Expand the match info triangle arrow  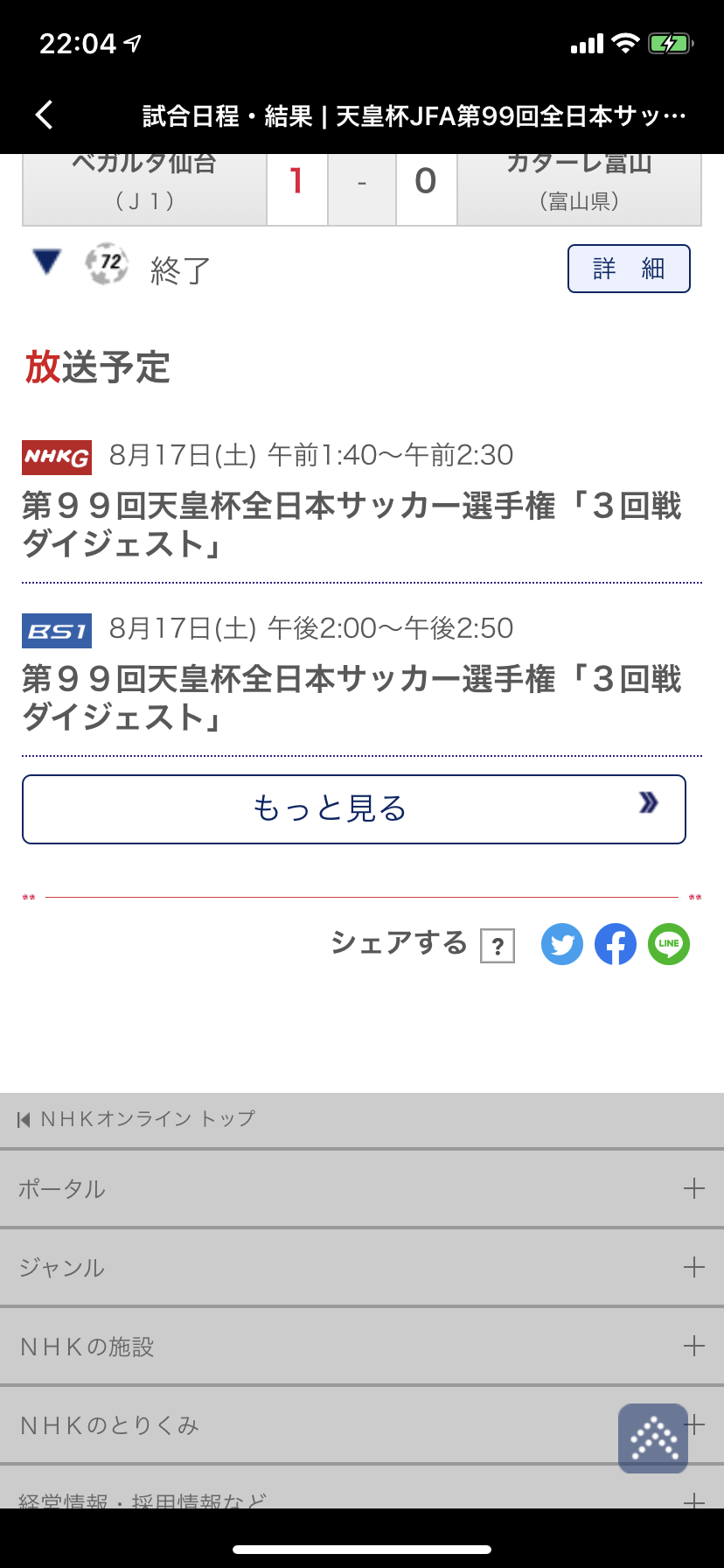46,262
